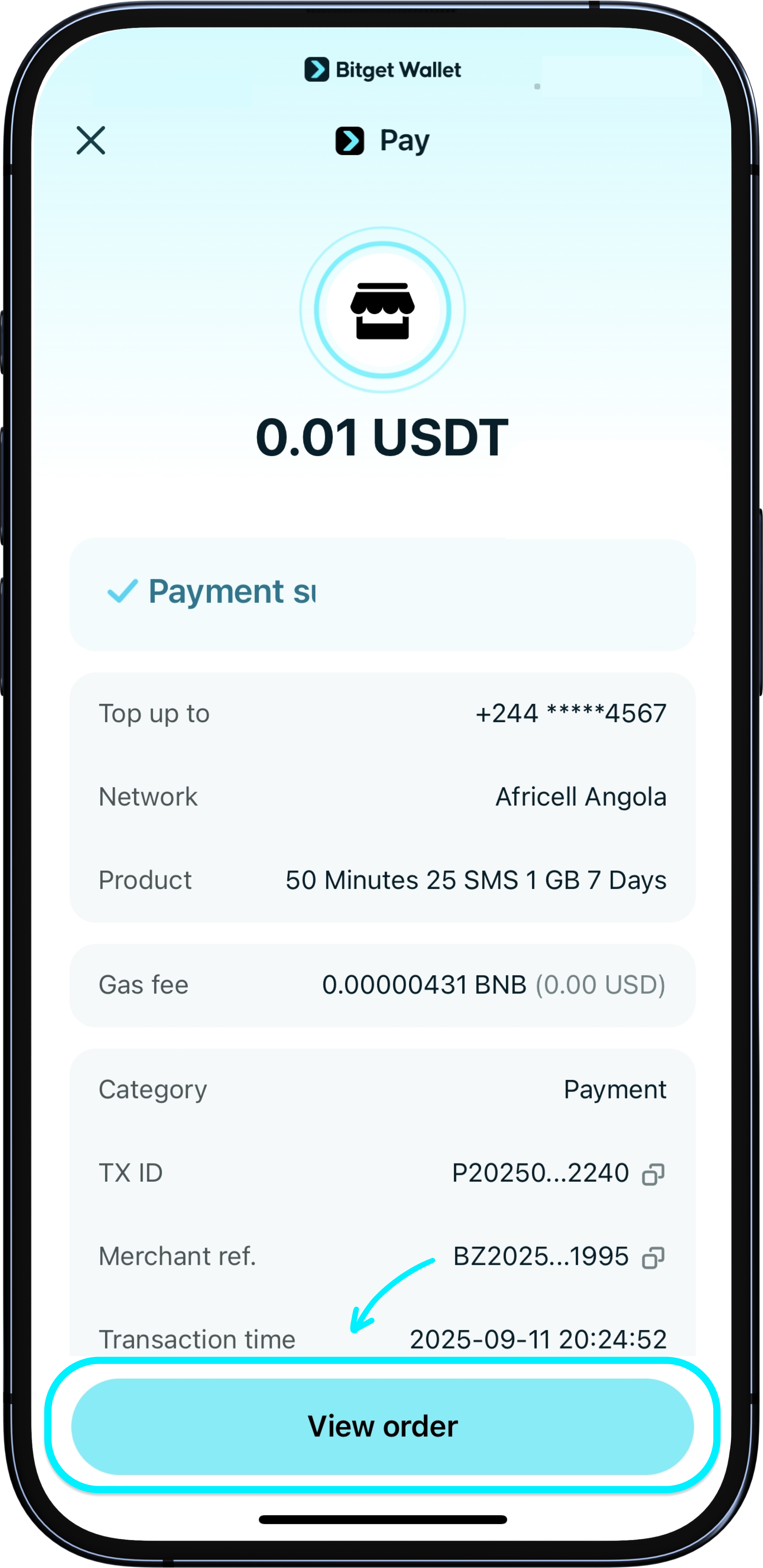Close the Pay screen with the X
This screenshot has height=1568, width=763.
point(90,140)
